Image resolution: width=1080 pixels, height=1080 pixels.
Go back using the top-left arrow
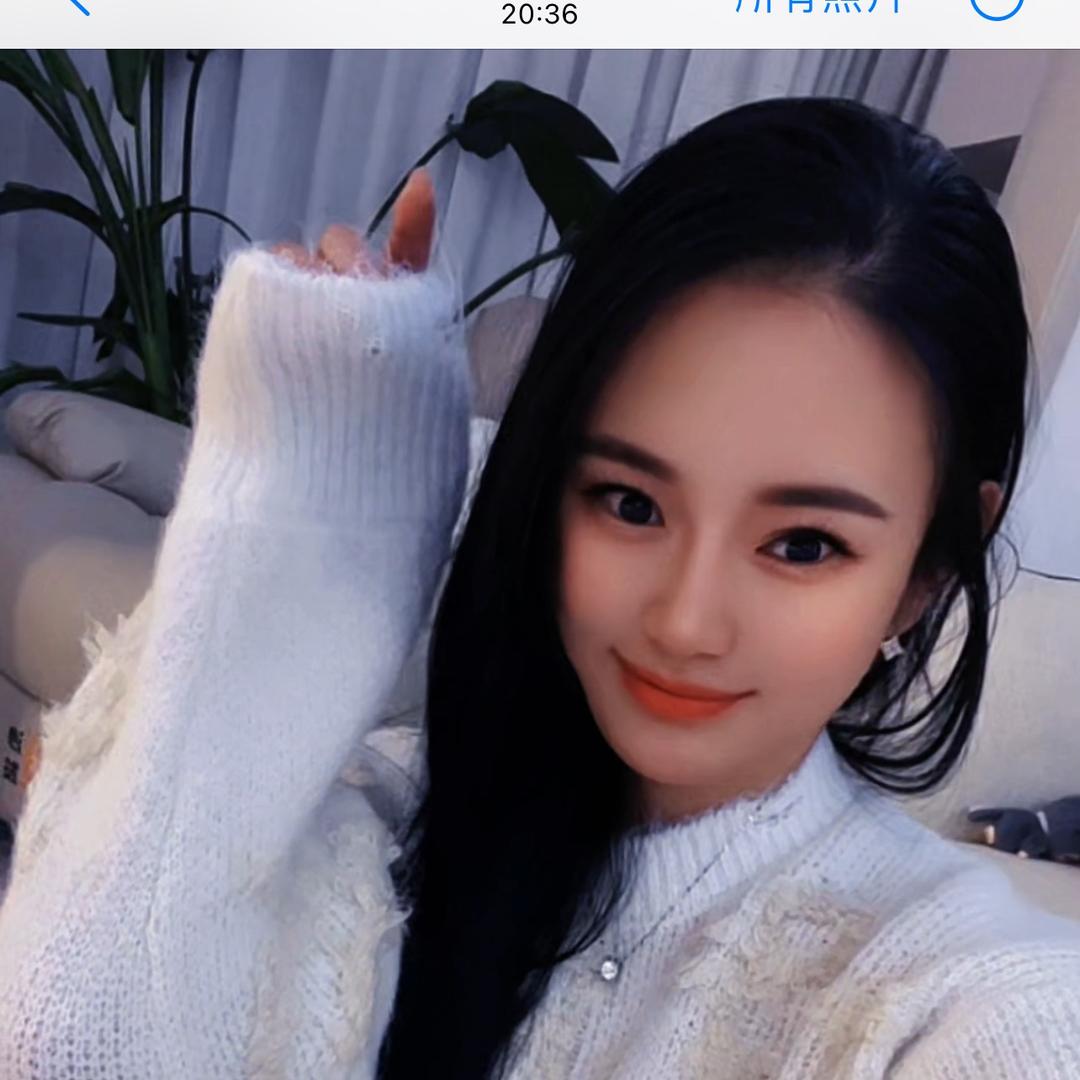[78, 6]
